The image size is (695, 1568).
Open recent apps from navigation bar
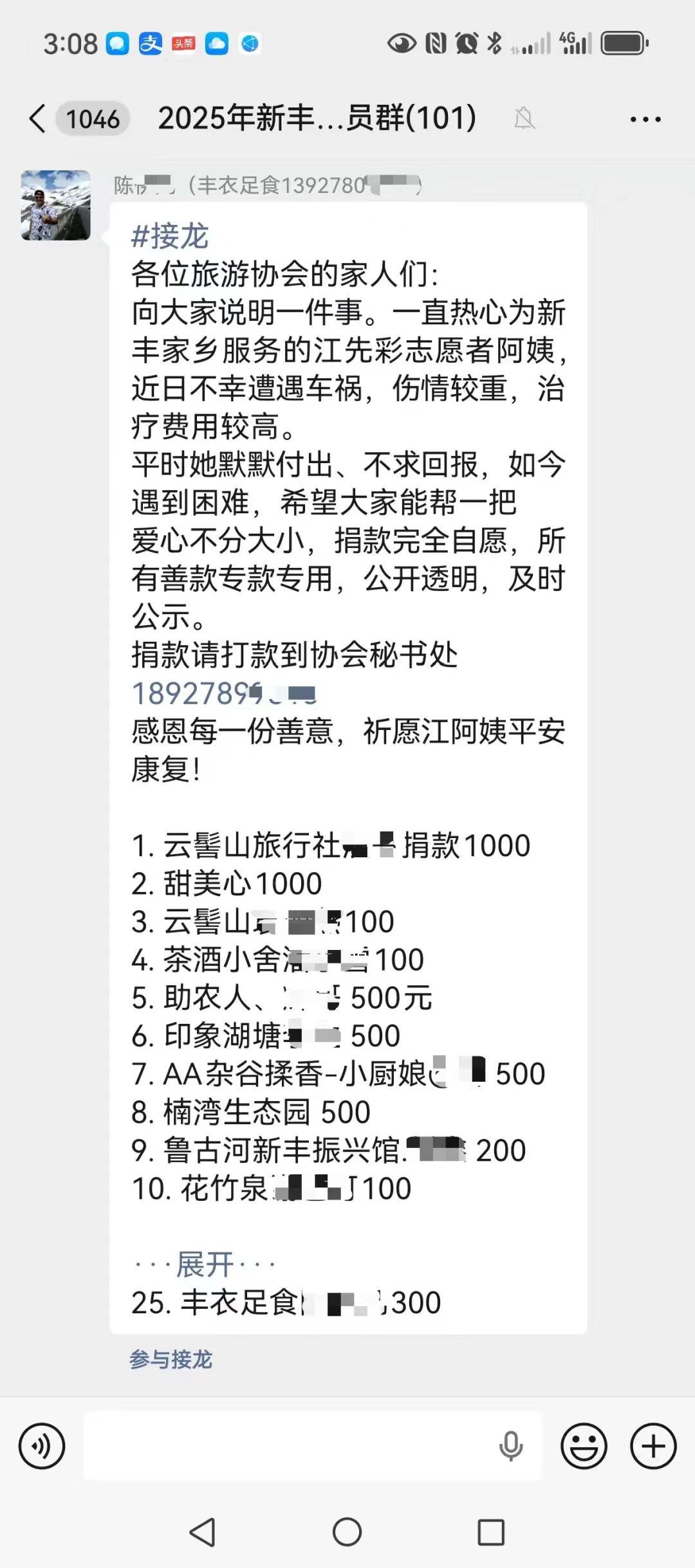(491, 1533)
